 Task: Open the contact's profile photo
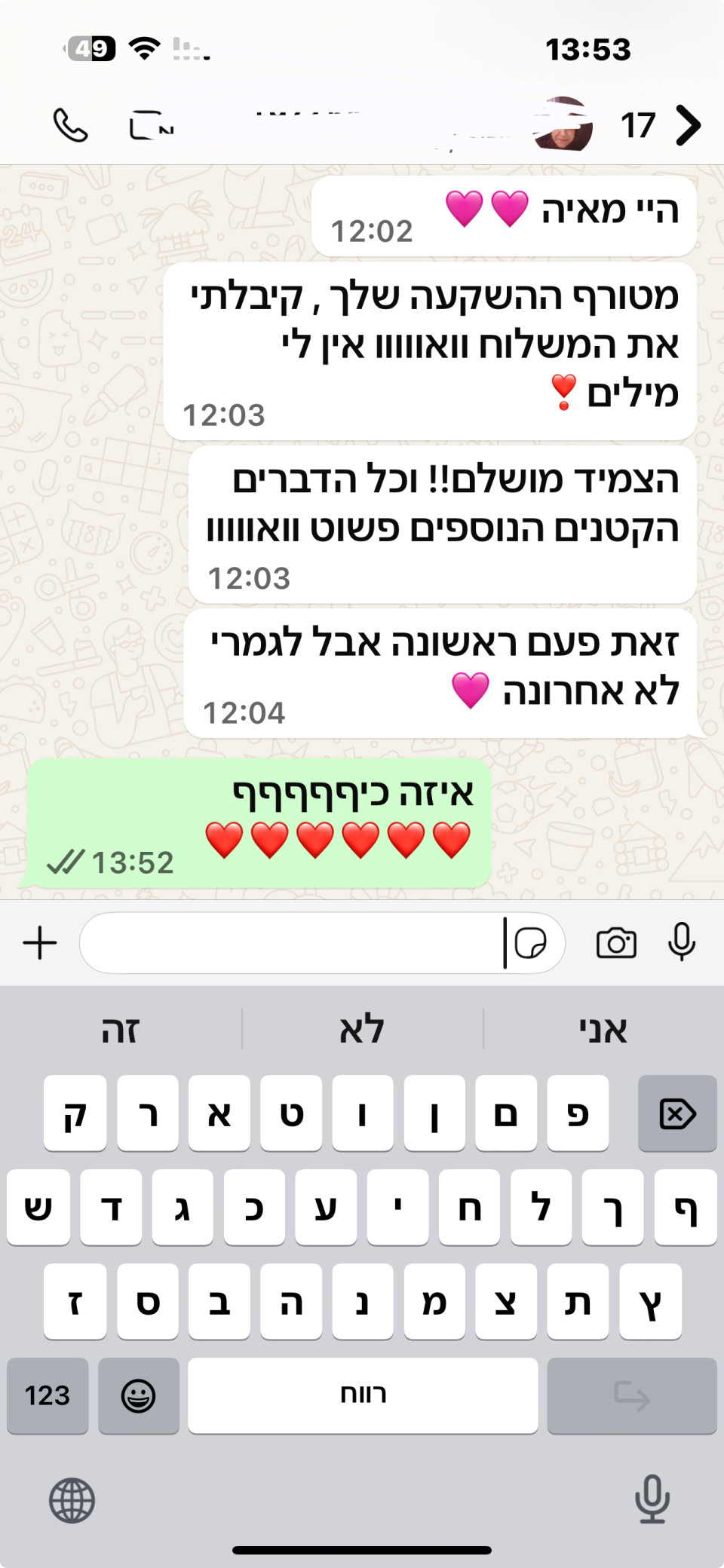pos(562,125)
